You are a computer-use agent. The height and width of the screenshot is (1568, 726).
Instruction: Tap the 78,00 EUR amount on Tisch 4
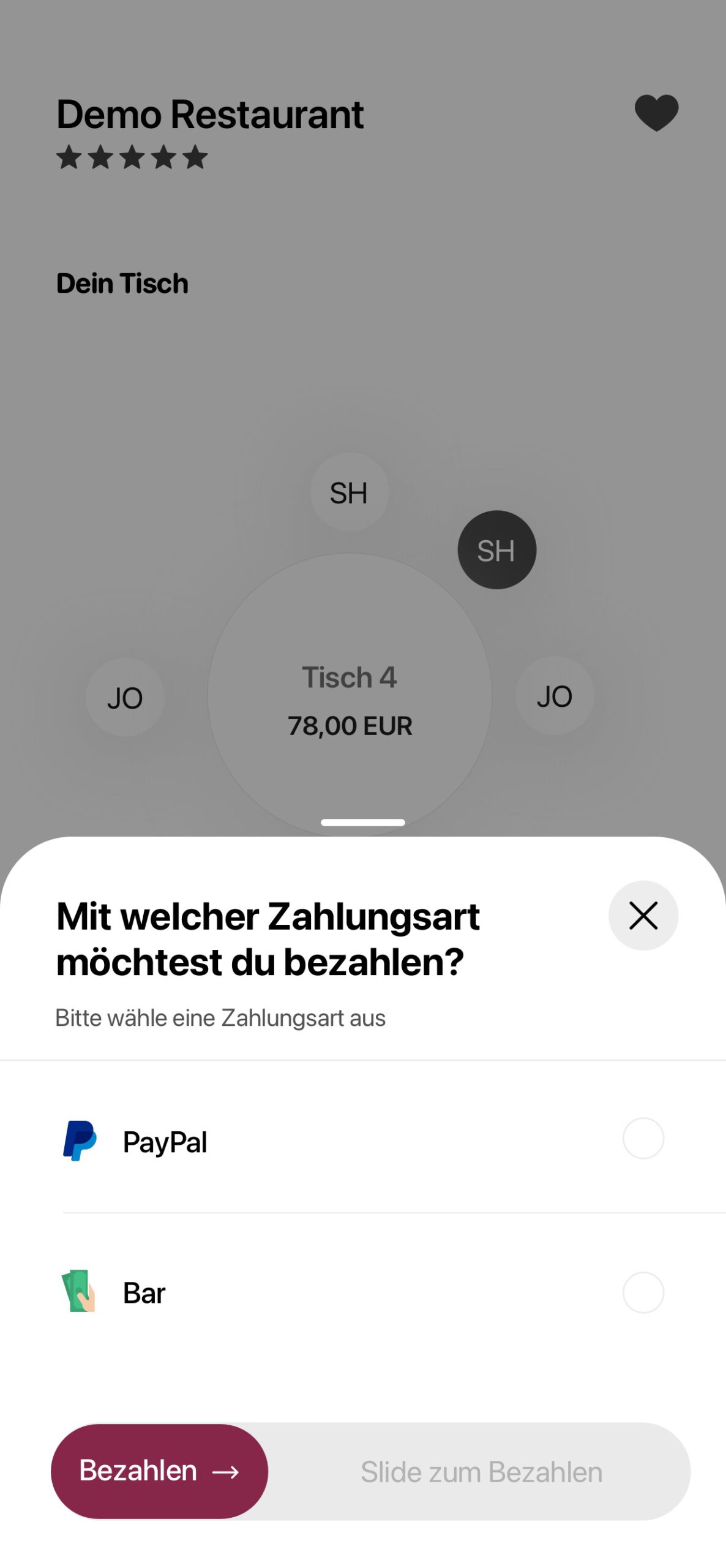pos(350,726)
